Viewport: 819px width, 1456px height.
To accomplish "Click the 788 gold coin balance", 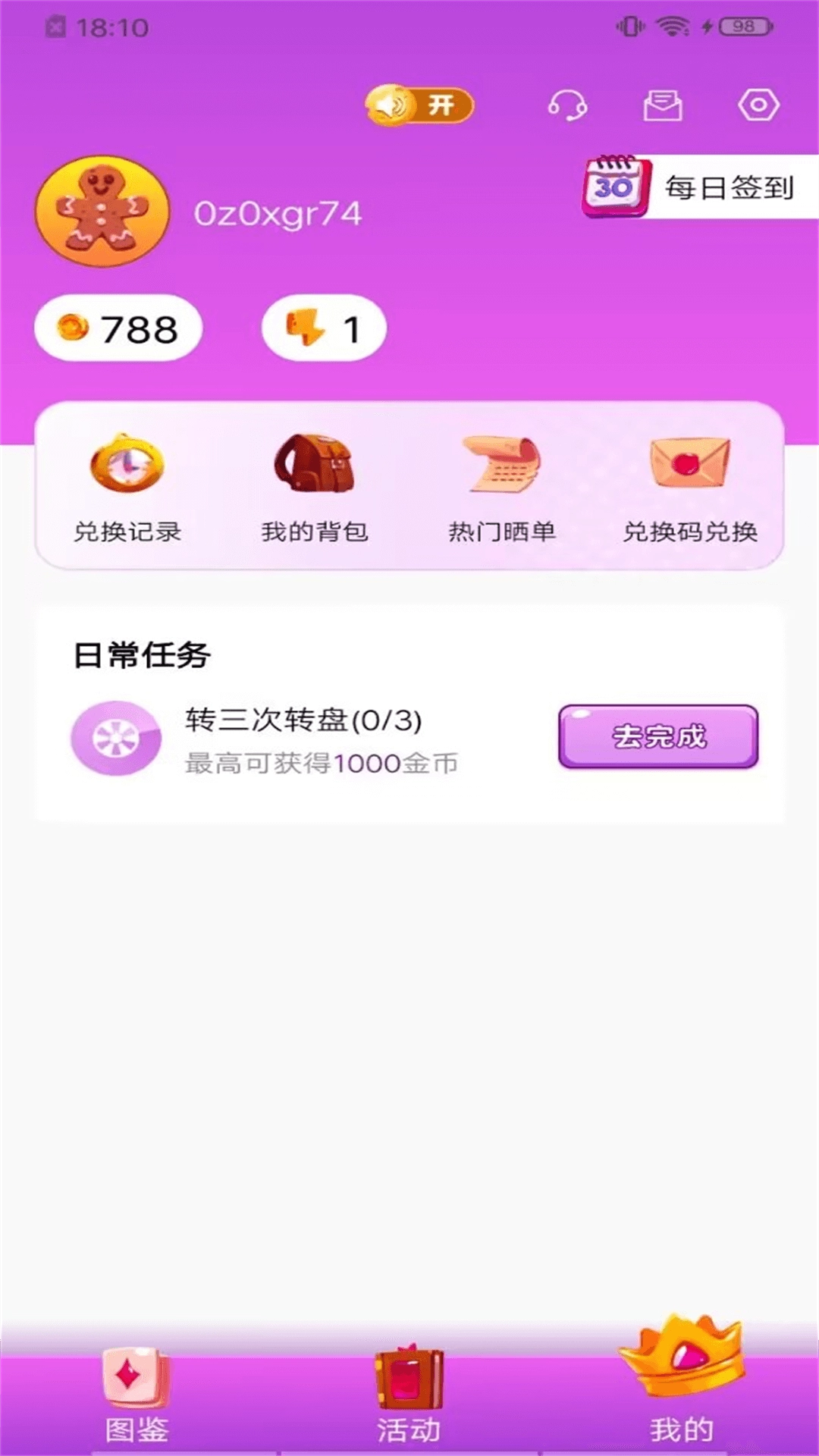I will 118,328.
